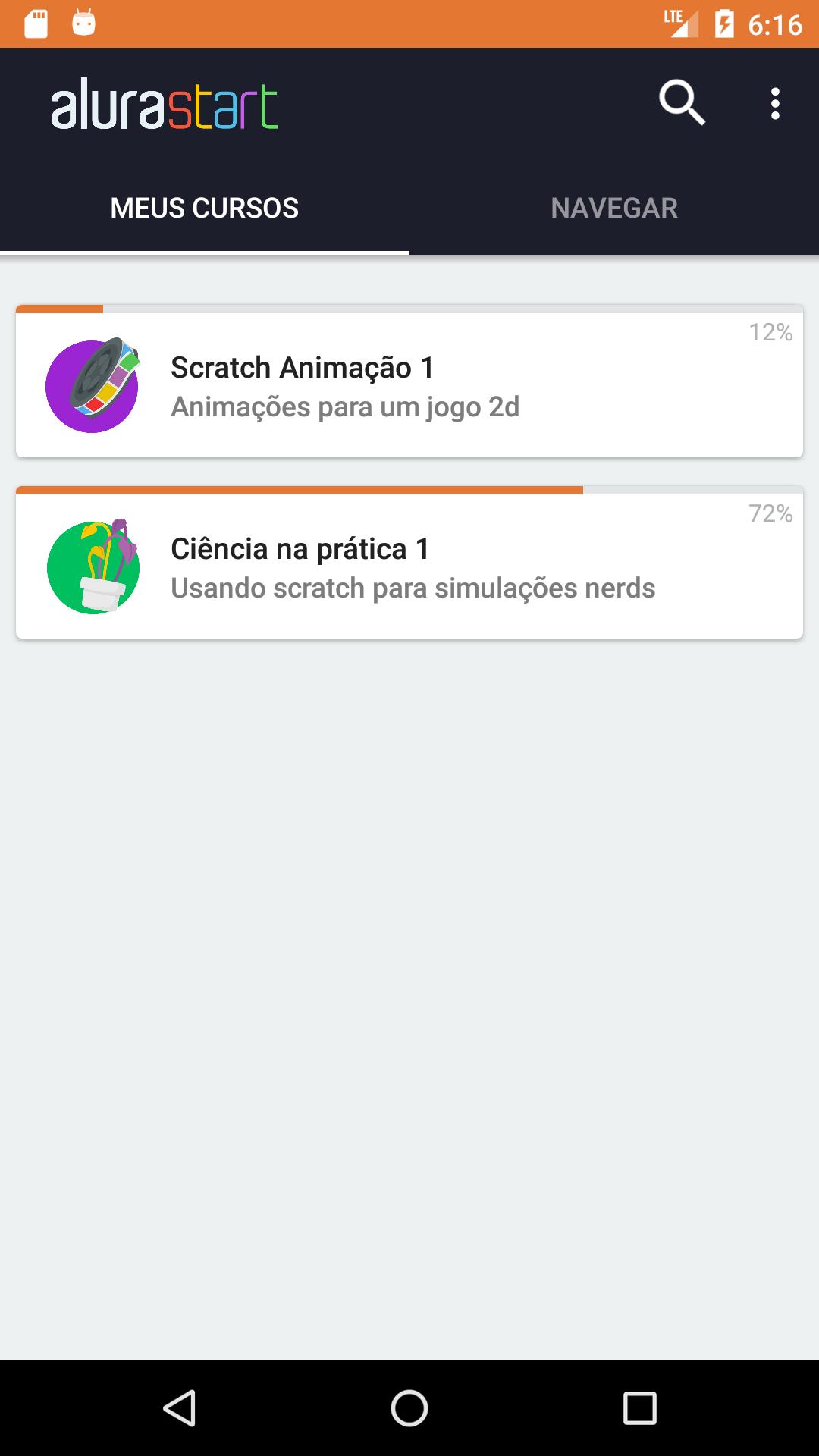Tap the system home button
Viewport: 819px width, 1456px height.
click(409, 1408)
